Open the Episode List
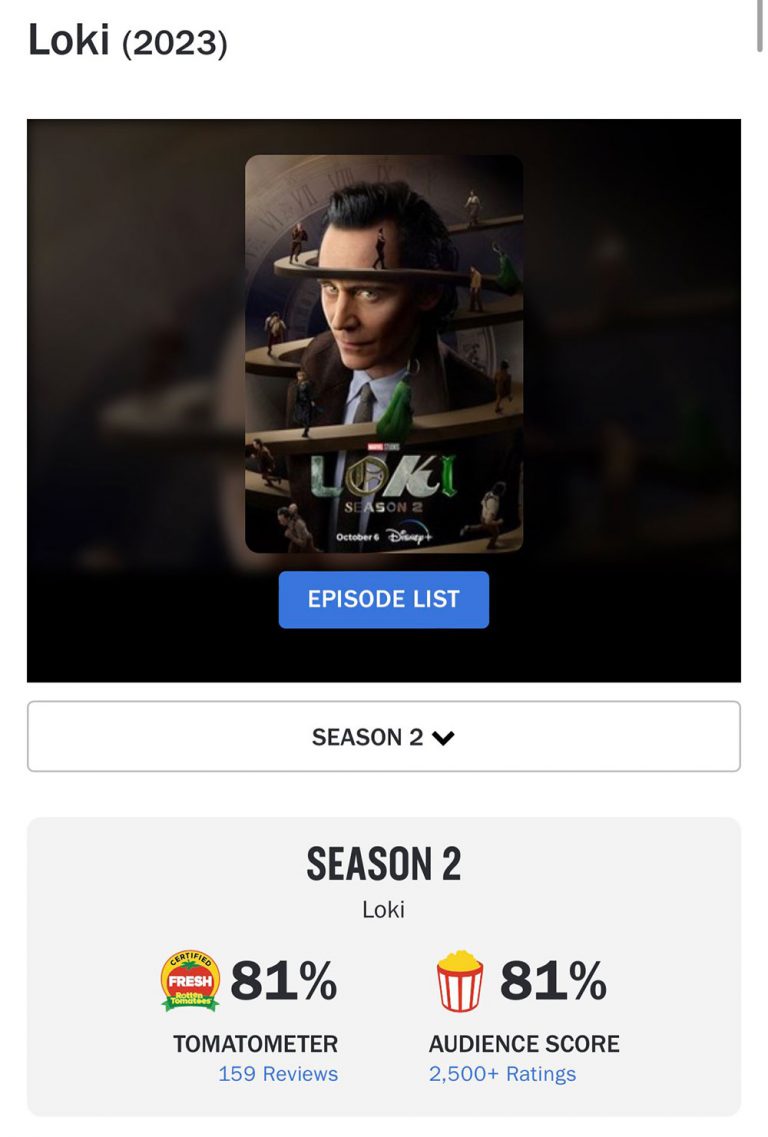 coord(383,599)
